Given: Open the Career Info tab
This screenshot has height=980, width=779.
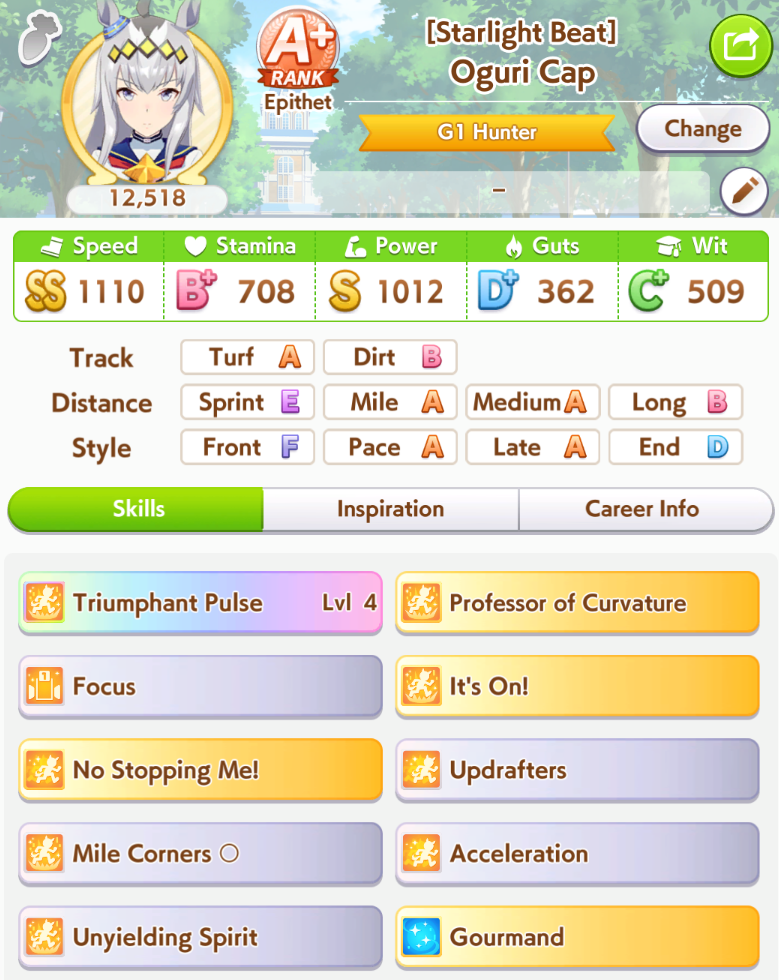Looking at the screenshot, I should pyautogui.click(x=642, y=509).
